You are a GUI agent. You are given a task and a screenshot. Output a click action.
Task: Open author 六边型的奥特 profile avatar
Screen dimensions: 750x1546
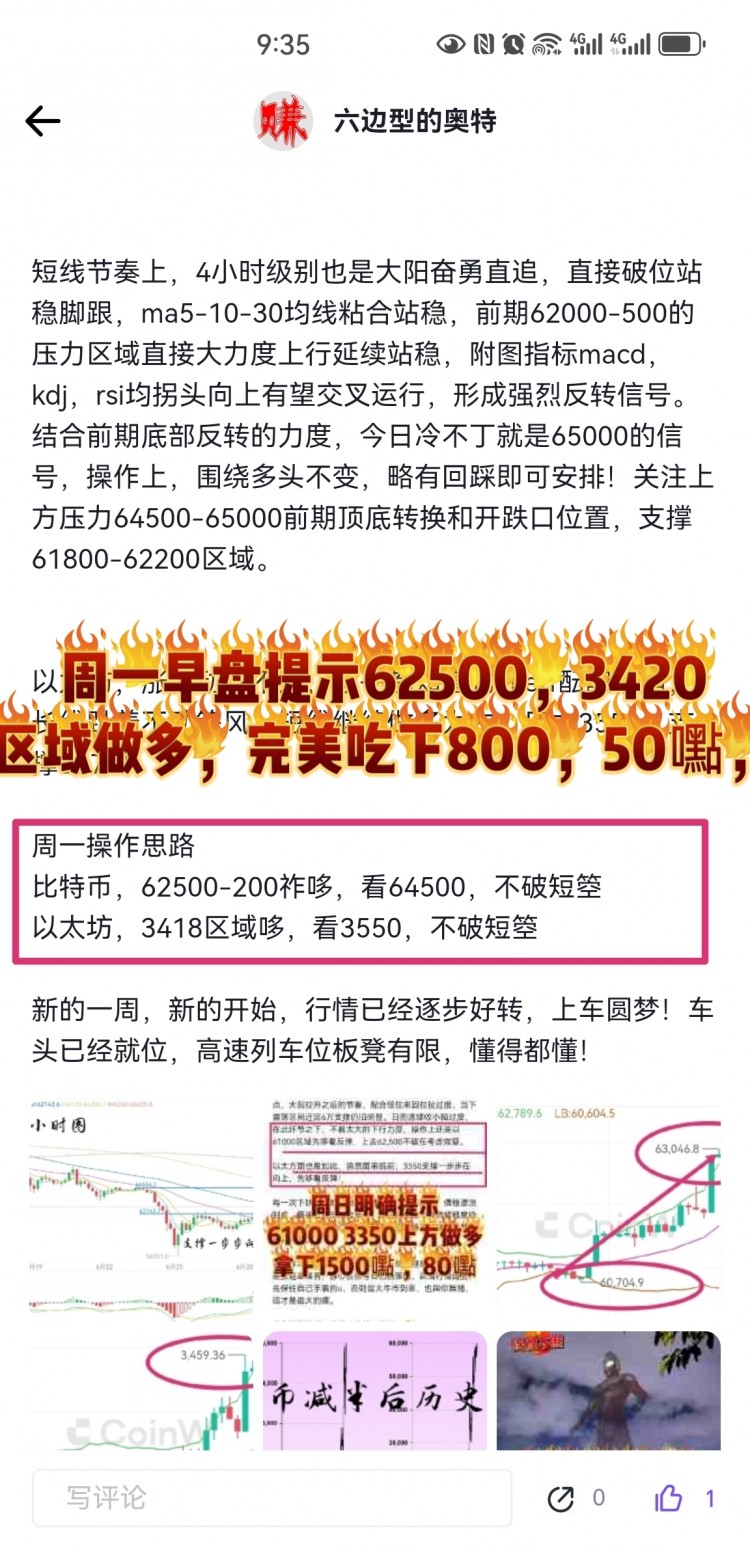coord(284,122)
